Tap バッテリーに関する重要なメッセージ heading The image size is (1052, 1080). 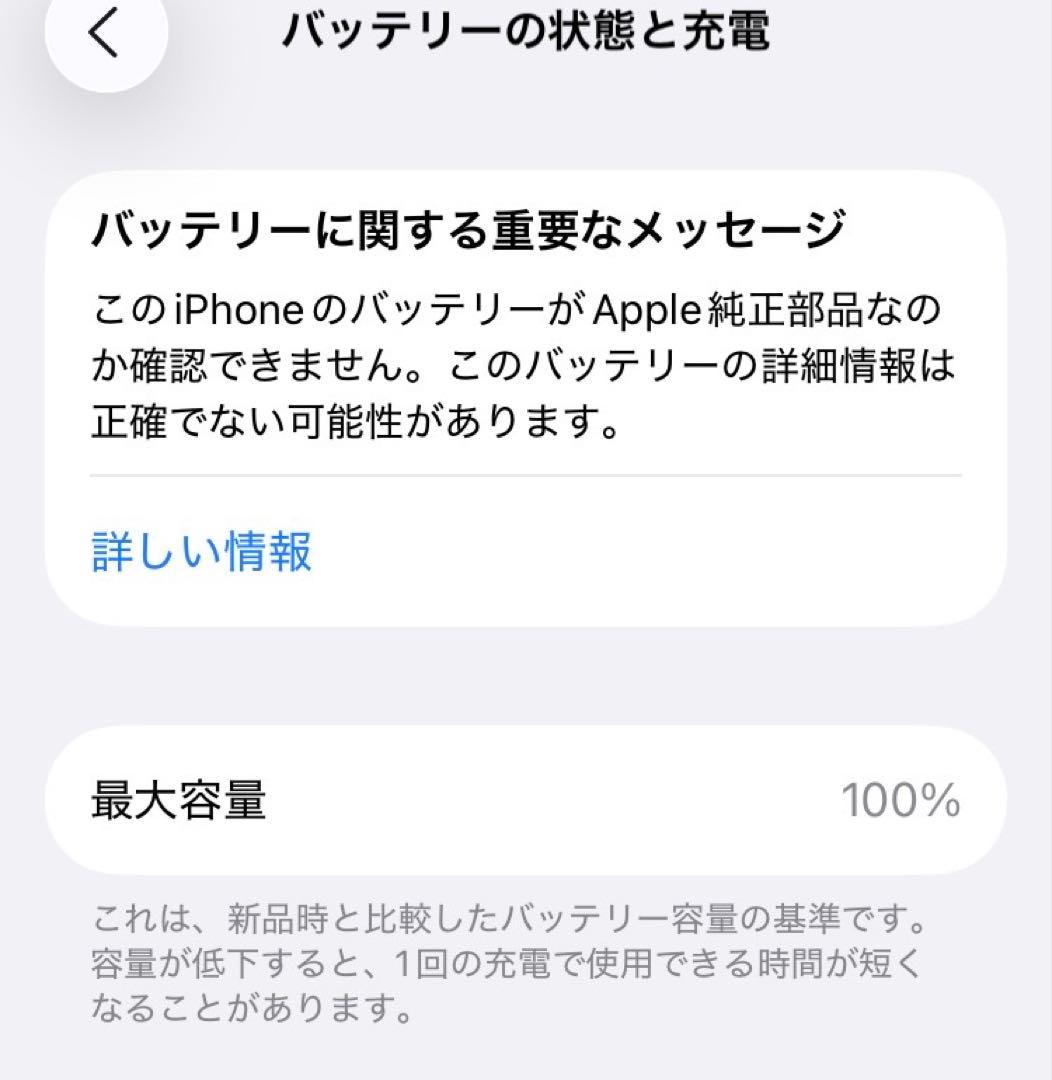click(465, 228)
